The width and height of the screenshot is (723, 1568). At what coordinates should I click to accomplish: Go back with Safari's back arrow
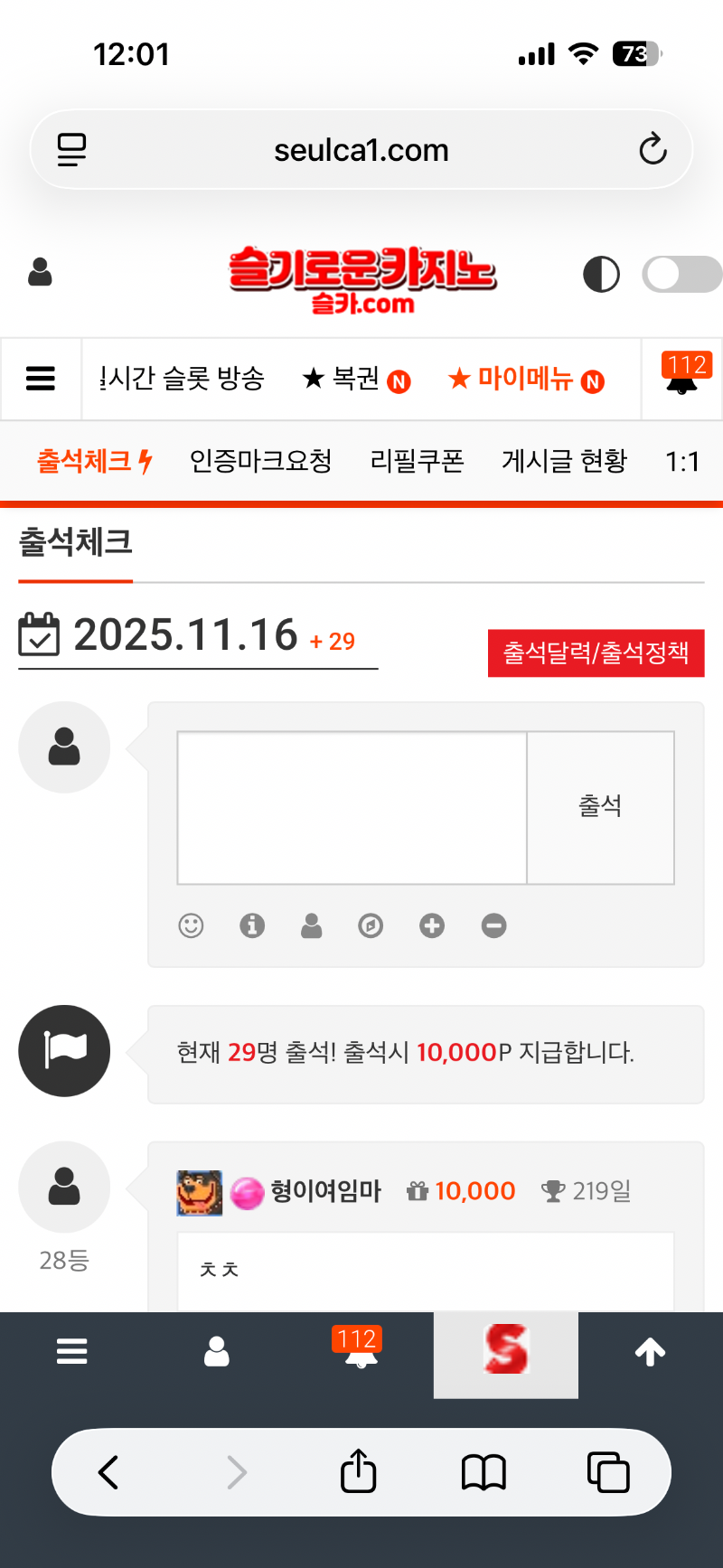click(x=109, y=1472)
